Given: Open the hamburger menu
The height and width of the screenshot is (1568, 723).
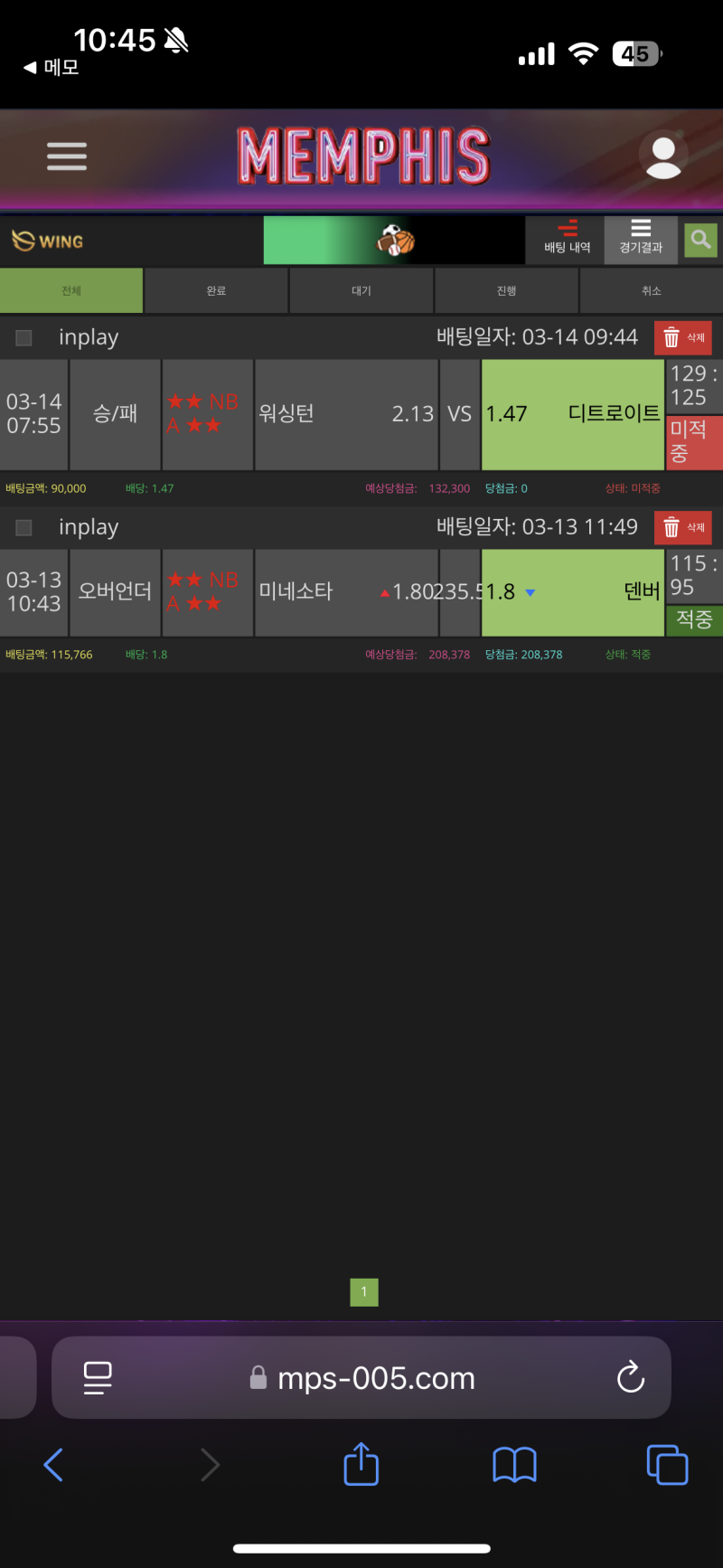Looking at the screenshot, I should (67, 156).
